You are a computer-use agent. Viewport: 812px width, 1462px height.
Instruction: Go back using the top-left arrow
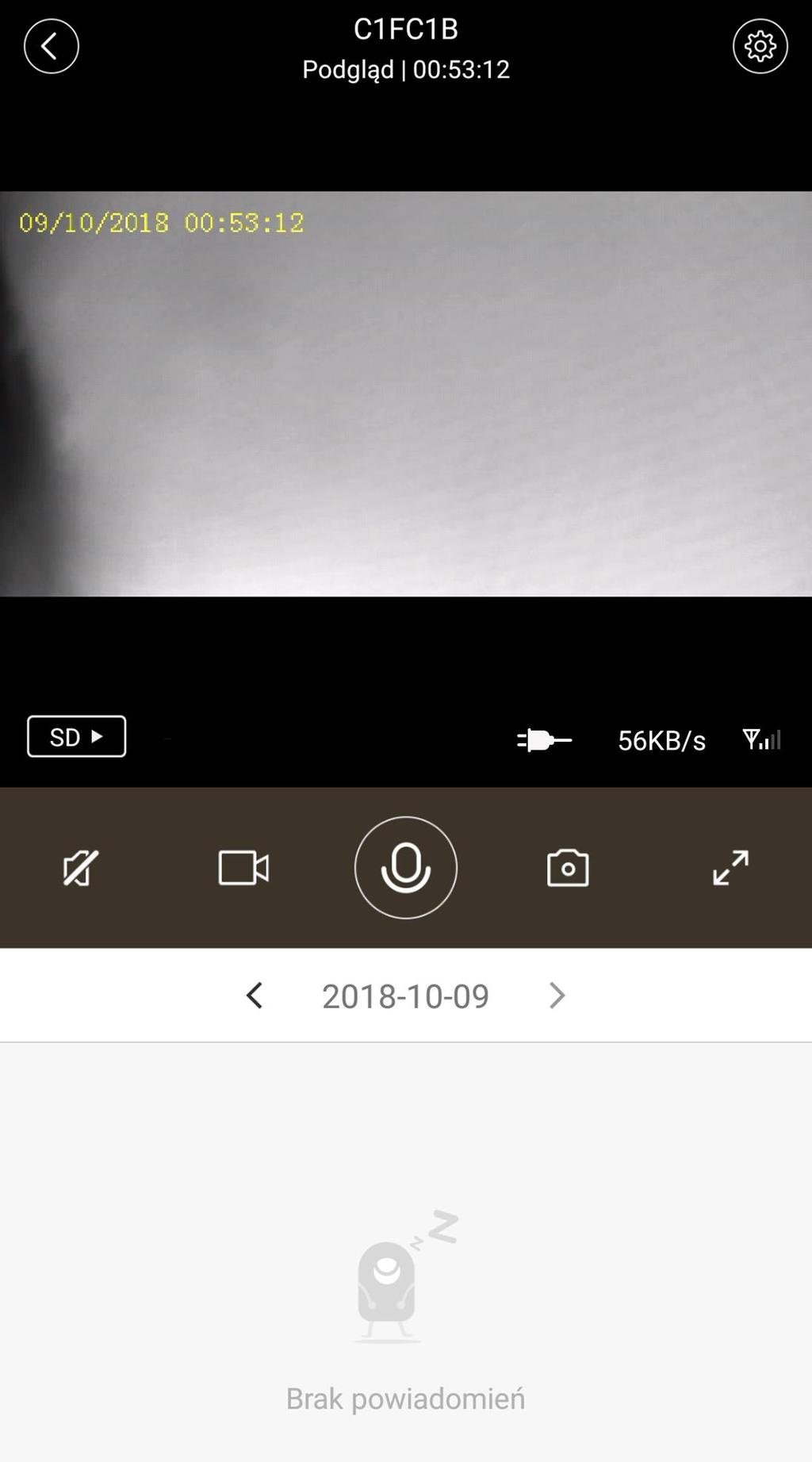coord(52,46)
